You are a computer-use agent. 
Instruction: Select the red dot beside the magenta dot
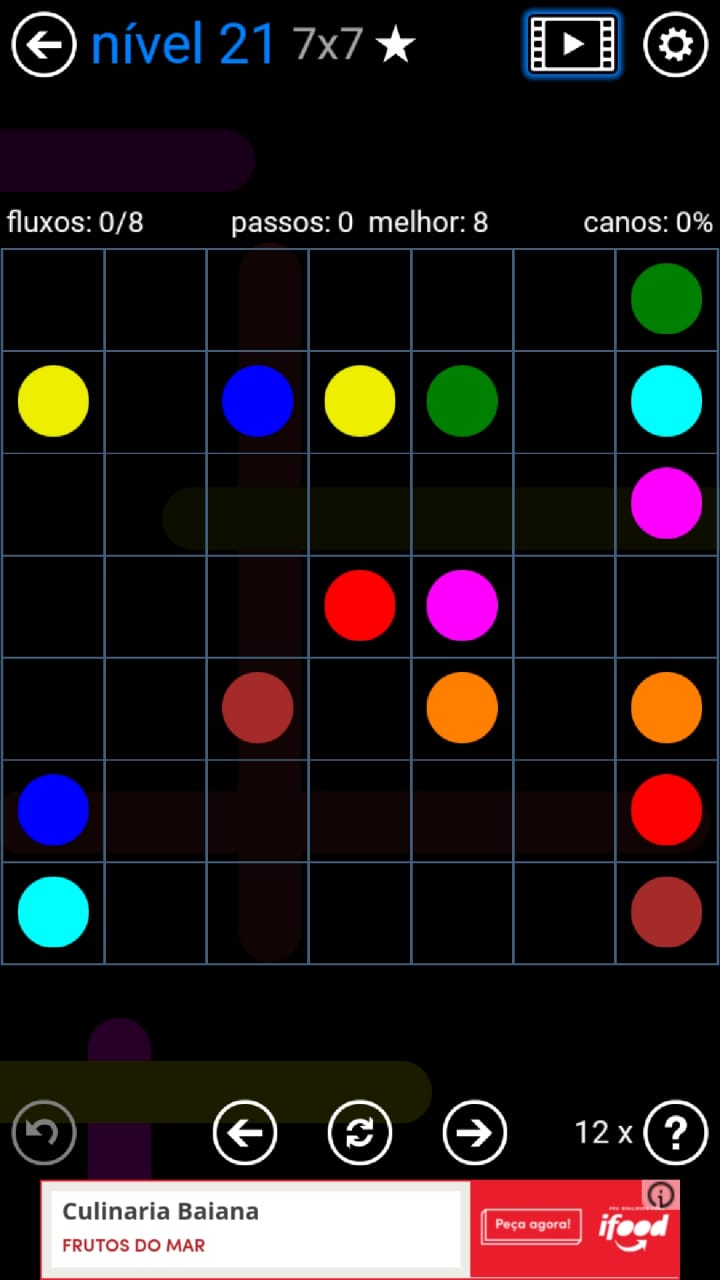click(360, 605)
